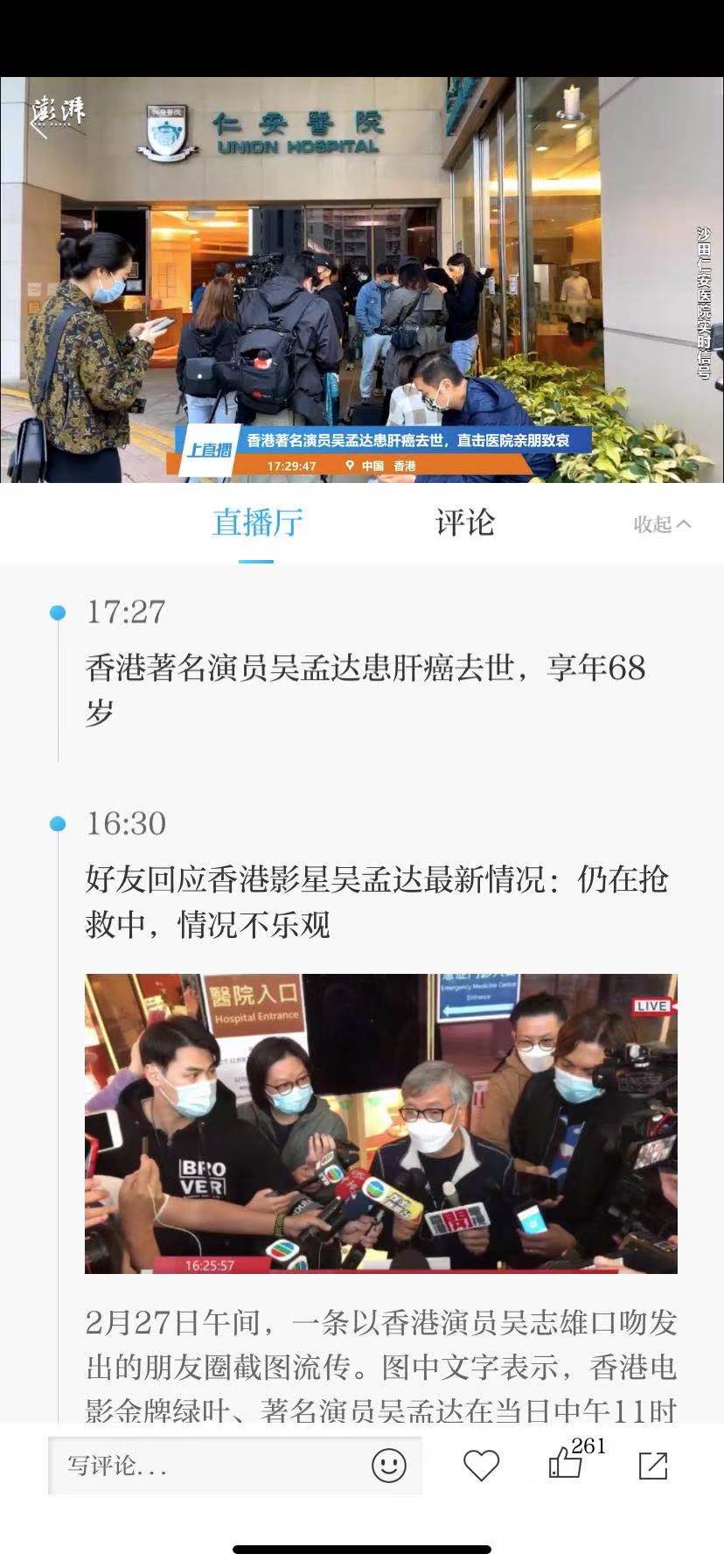Screen dimensions: 724x1568
Task: Tap the live video of Union Hospital
Action: pos(362,280)
